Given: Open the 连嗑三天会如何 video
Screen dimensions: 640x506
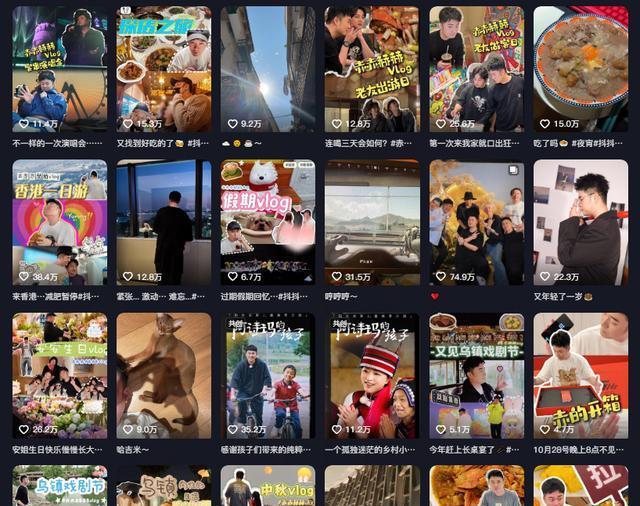Looking at the screenshot, I should tap(371, 68).
